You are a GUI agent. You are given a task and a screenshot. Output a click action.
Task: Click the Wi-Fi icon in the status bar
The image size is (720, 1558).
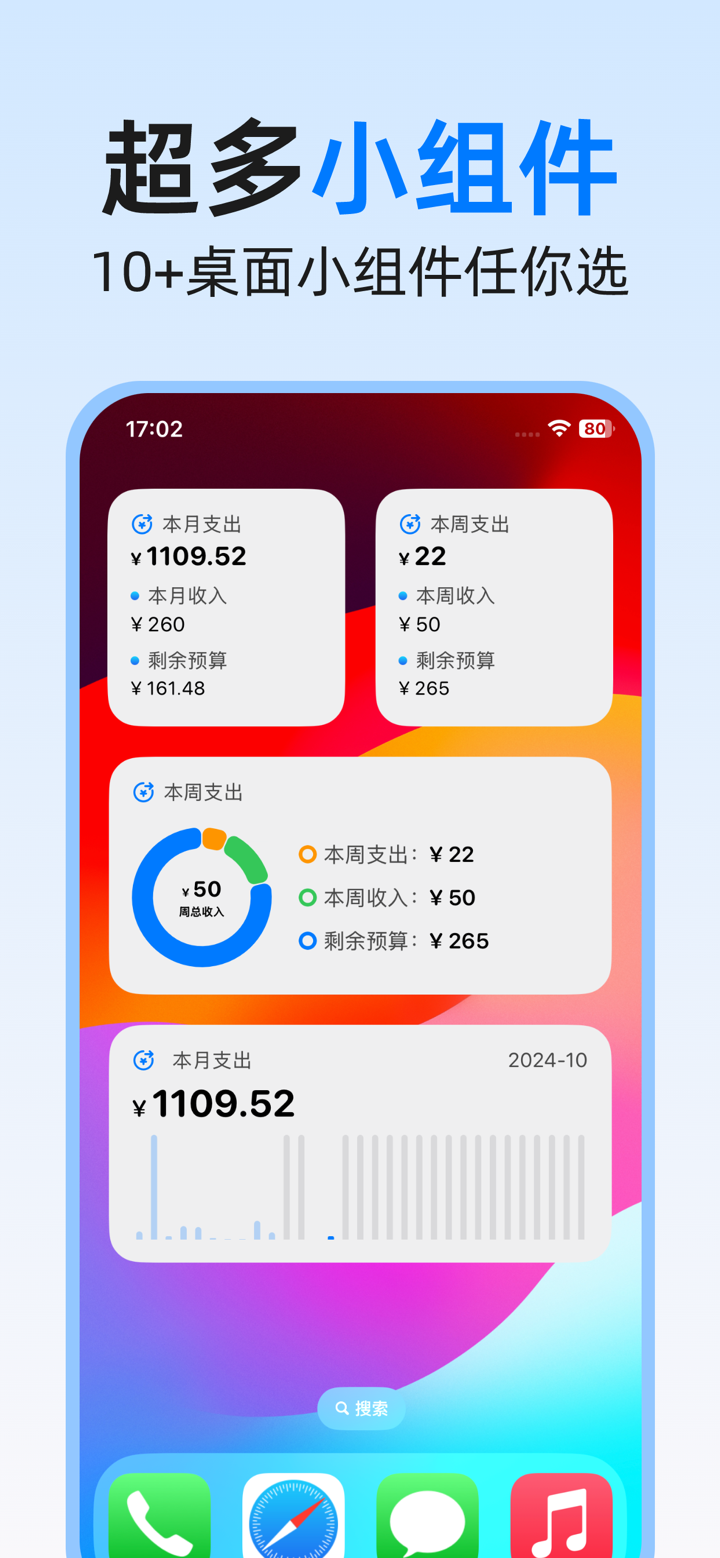coord(558,428)
